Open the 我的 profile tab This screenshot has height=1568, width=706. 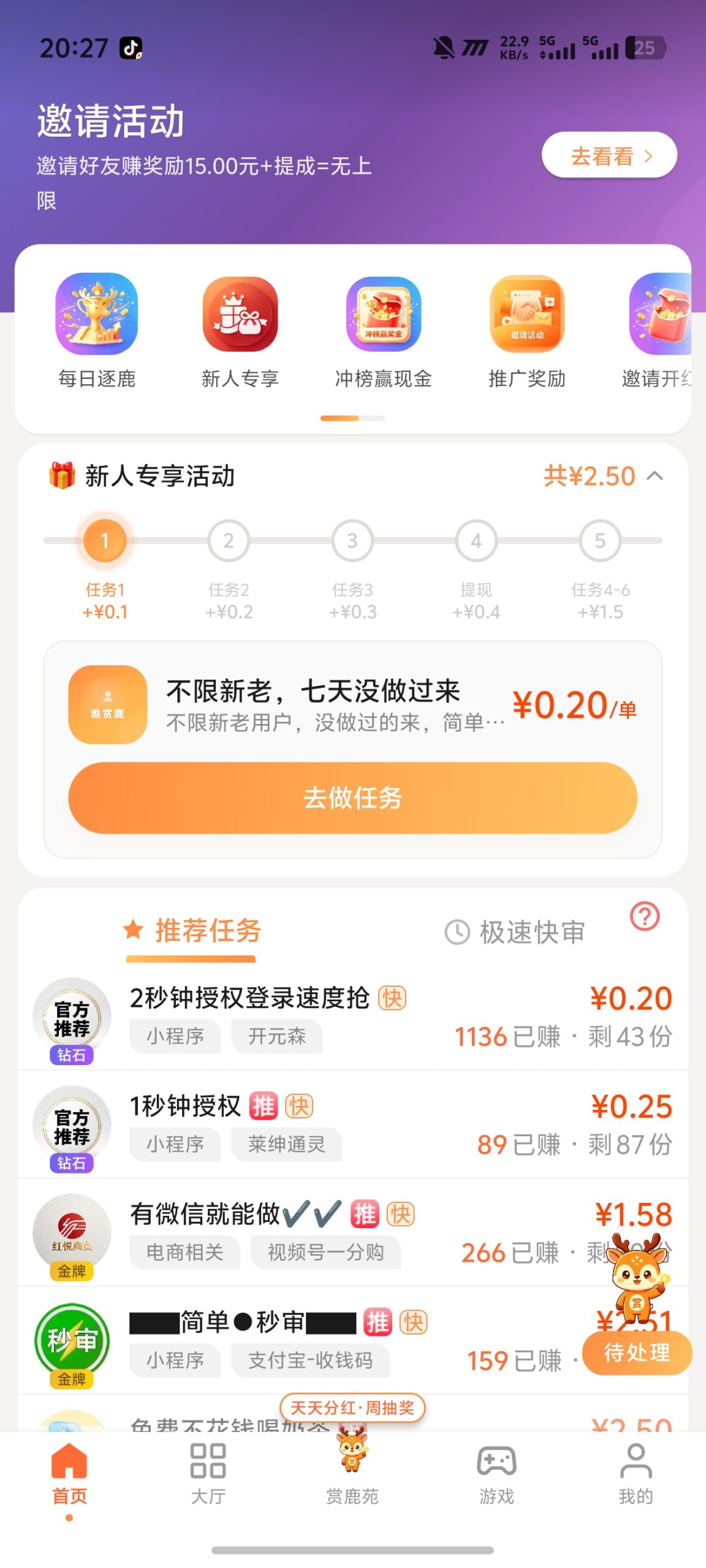(636, 1474)
